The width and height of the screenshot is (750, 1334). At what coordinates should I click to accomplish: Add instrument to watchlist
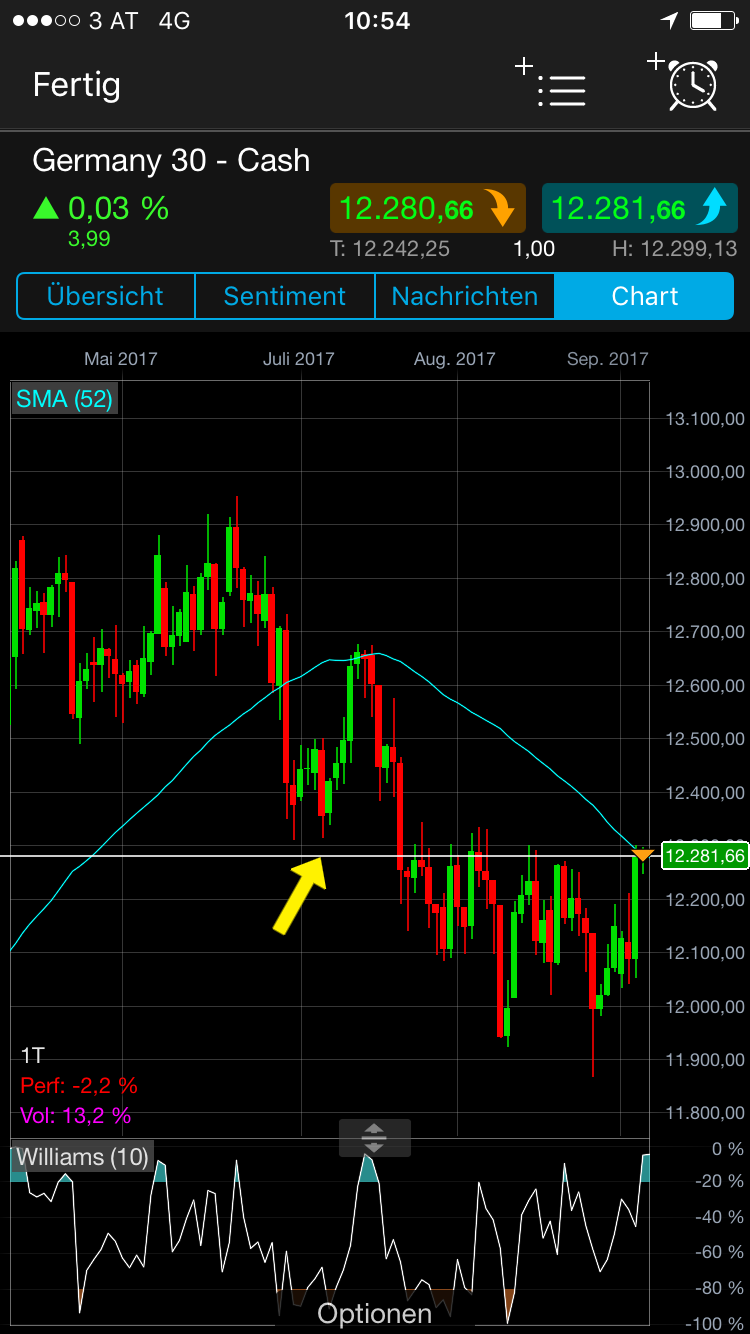(x=551, y=85)
